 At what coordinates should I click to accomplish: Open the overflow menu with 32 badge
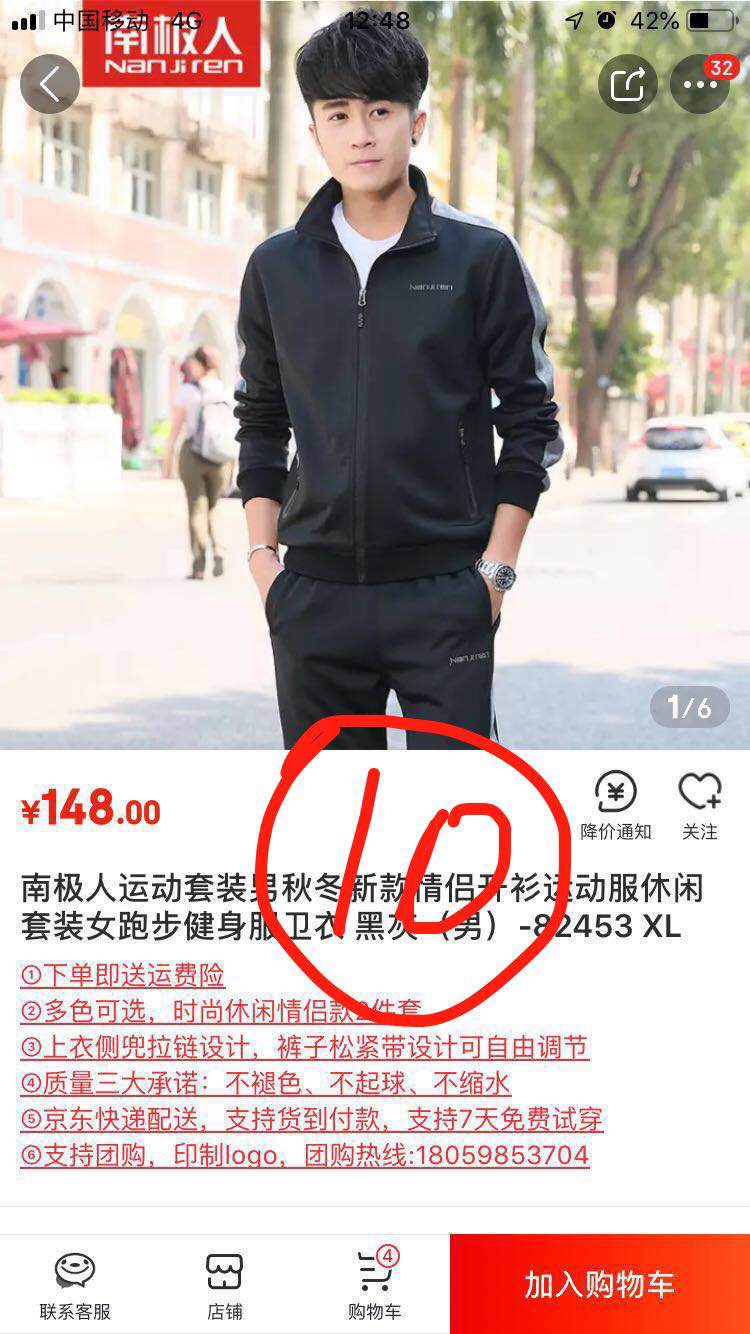tap(699, 84)
